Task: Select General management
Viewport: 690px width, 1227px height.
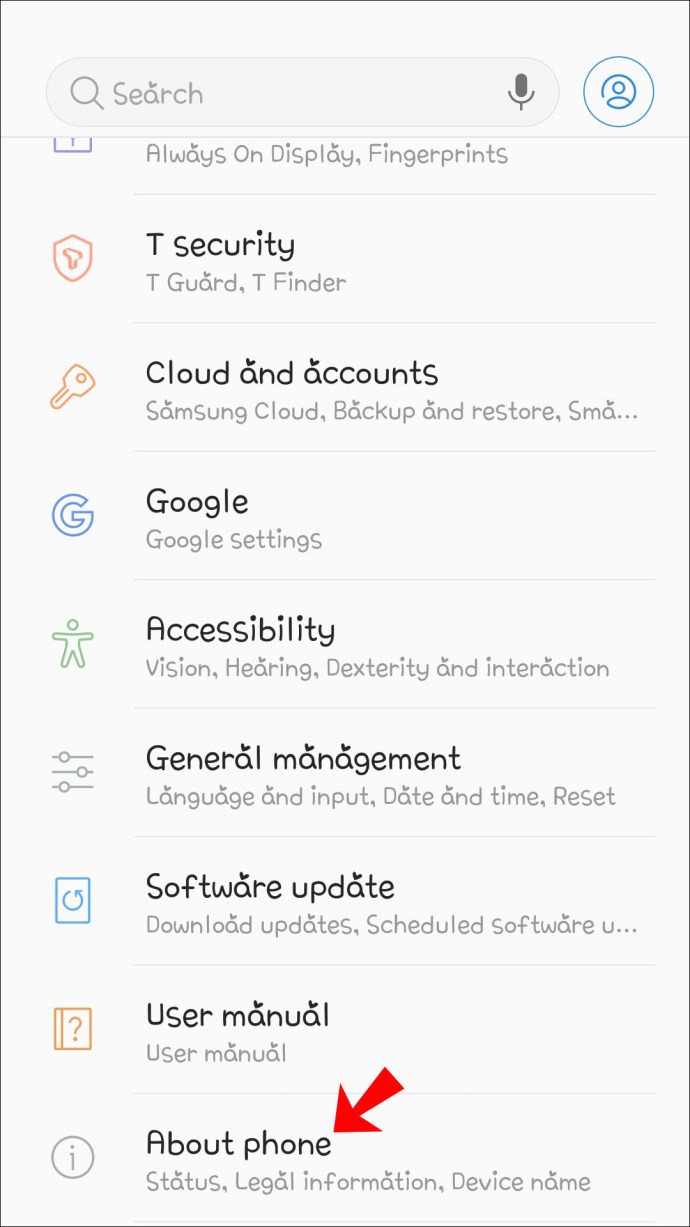Action: pos(345,772)
